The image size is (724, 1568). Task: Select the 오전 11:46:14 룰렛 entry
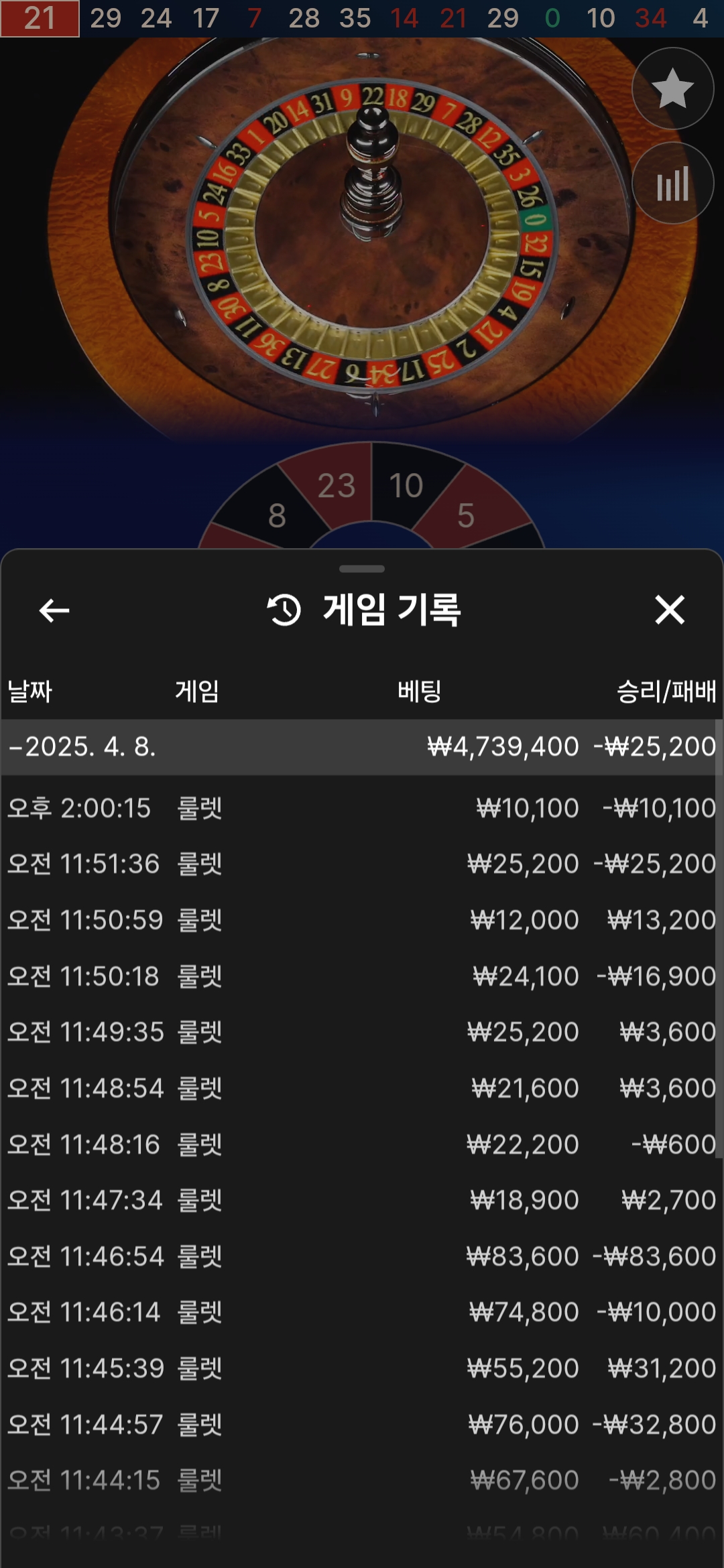pos(362,1312)
